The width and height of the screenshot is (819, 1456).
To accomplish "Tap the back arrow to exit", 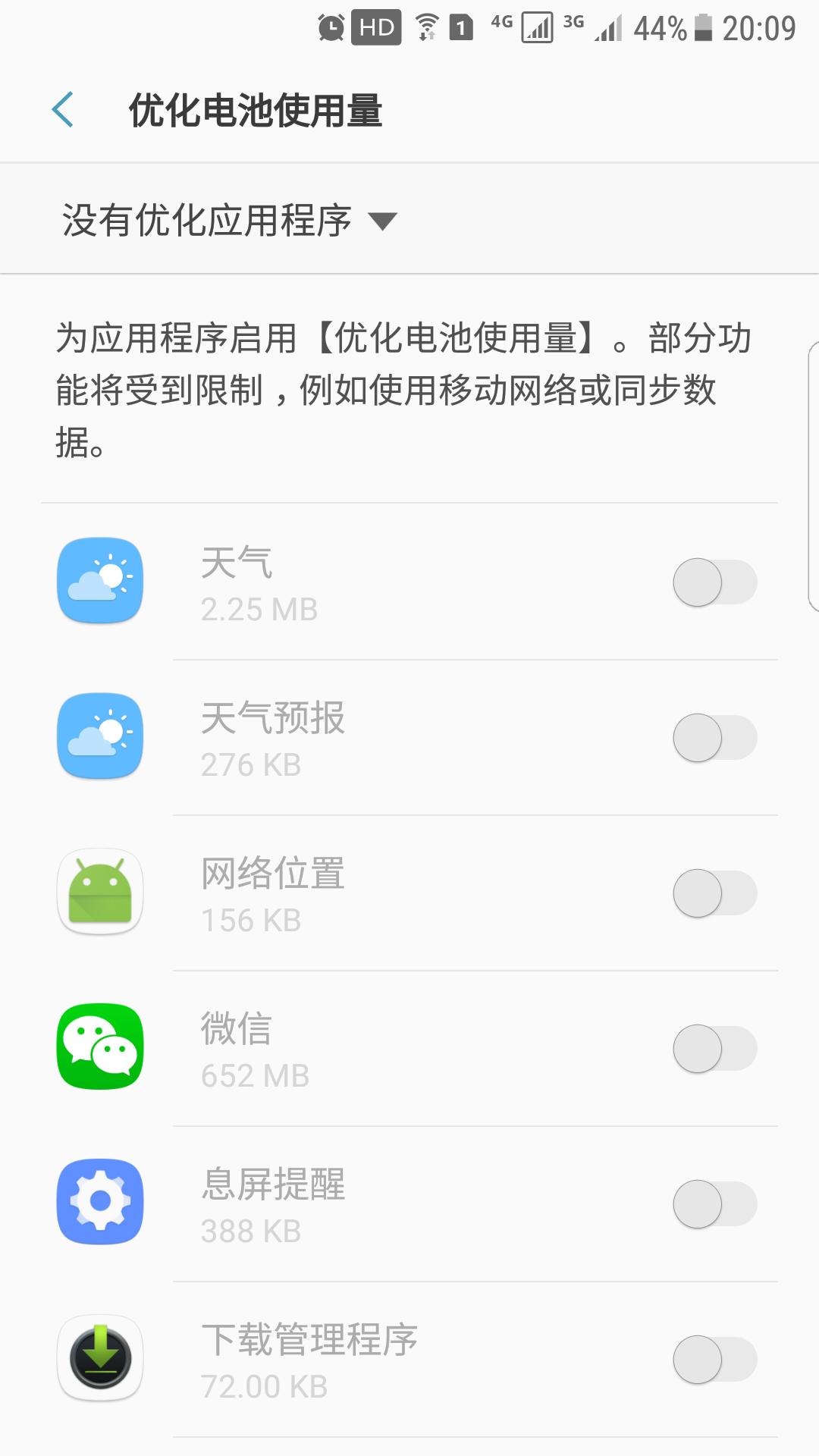I will click(64, 108).
